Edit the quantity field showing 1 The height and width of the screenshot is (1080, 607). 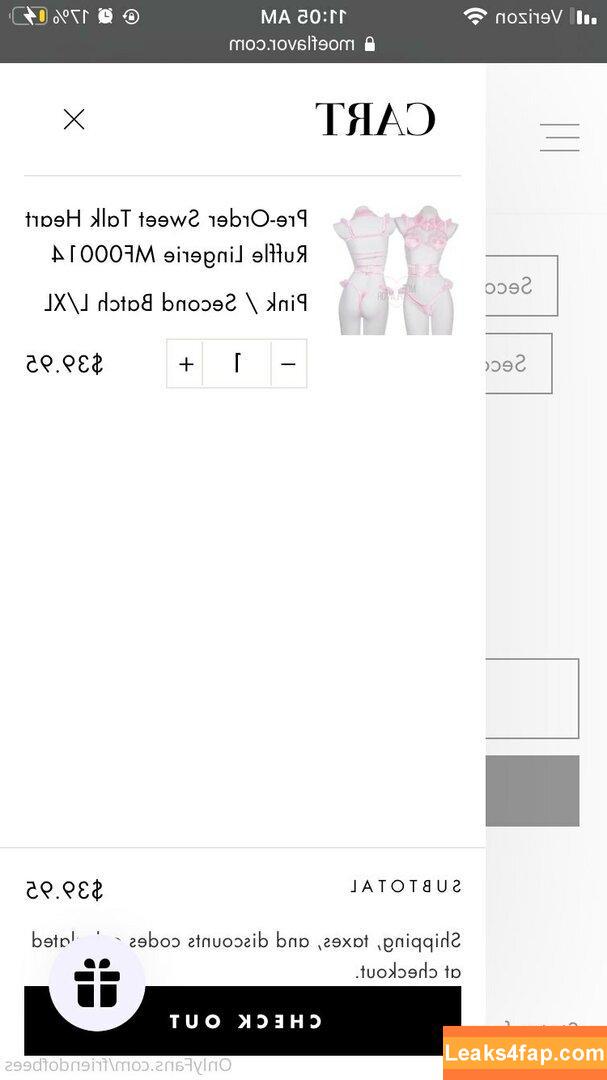point(237,363)
